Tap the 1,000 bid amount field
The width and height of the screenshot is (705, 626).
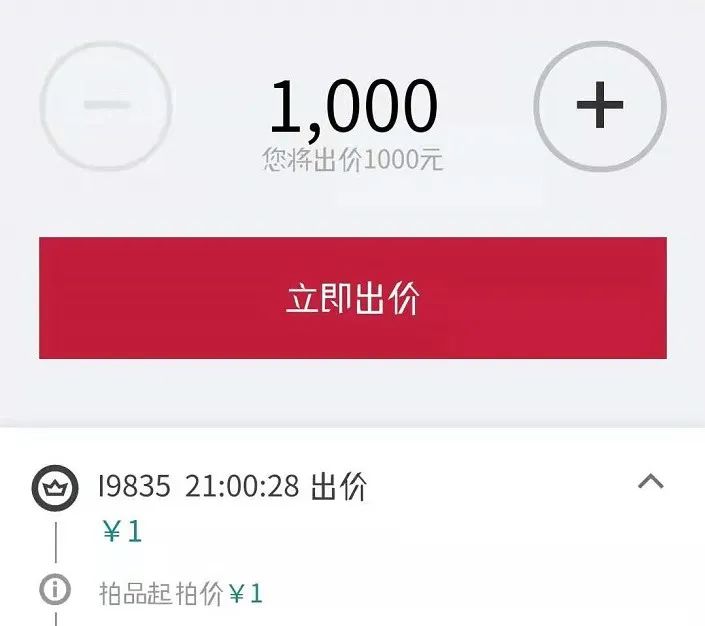click(x=353, y=107)
